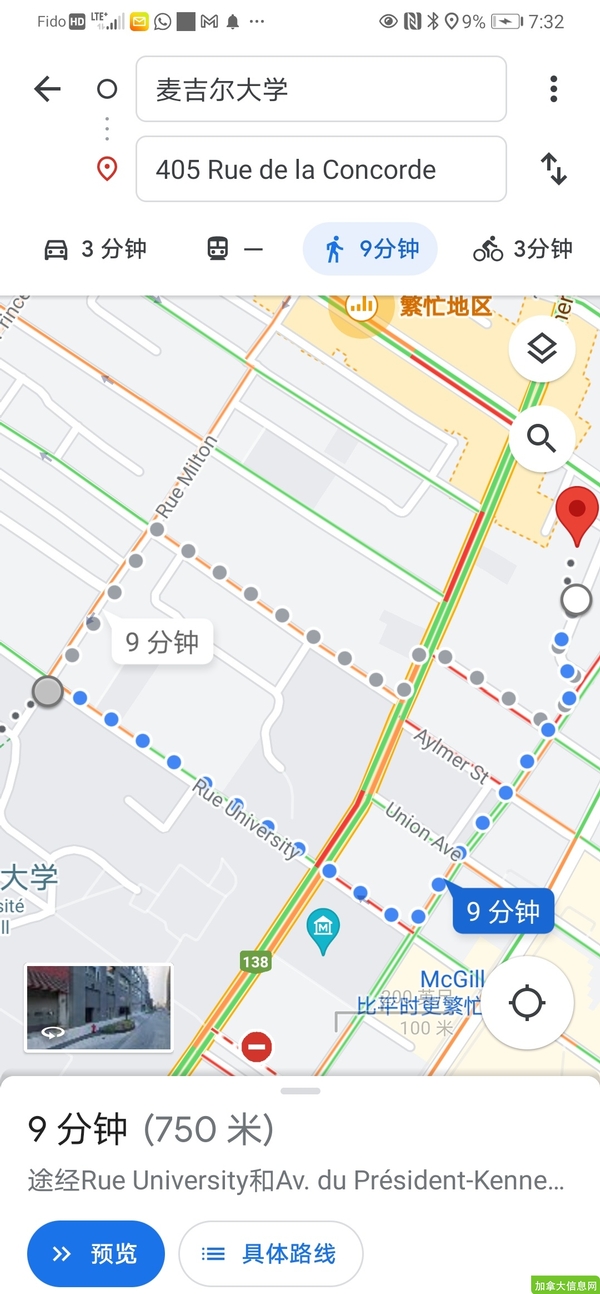Open the three-dot overflow menu

tap(553, 89)
